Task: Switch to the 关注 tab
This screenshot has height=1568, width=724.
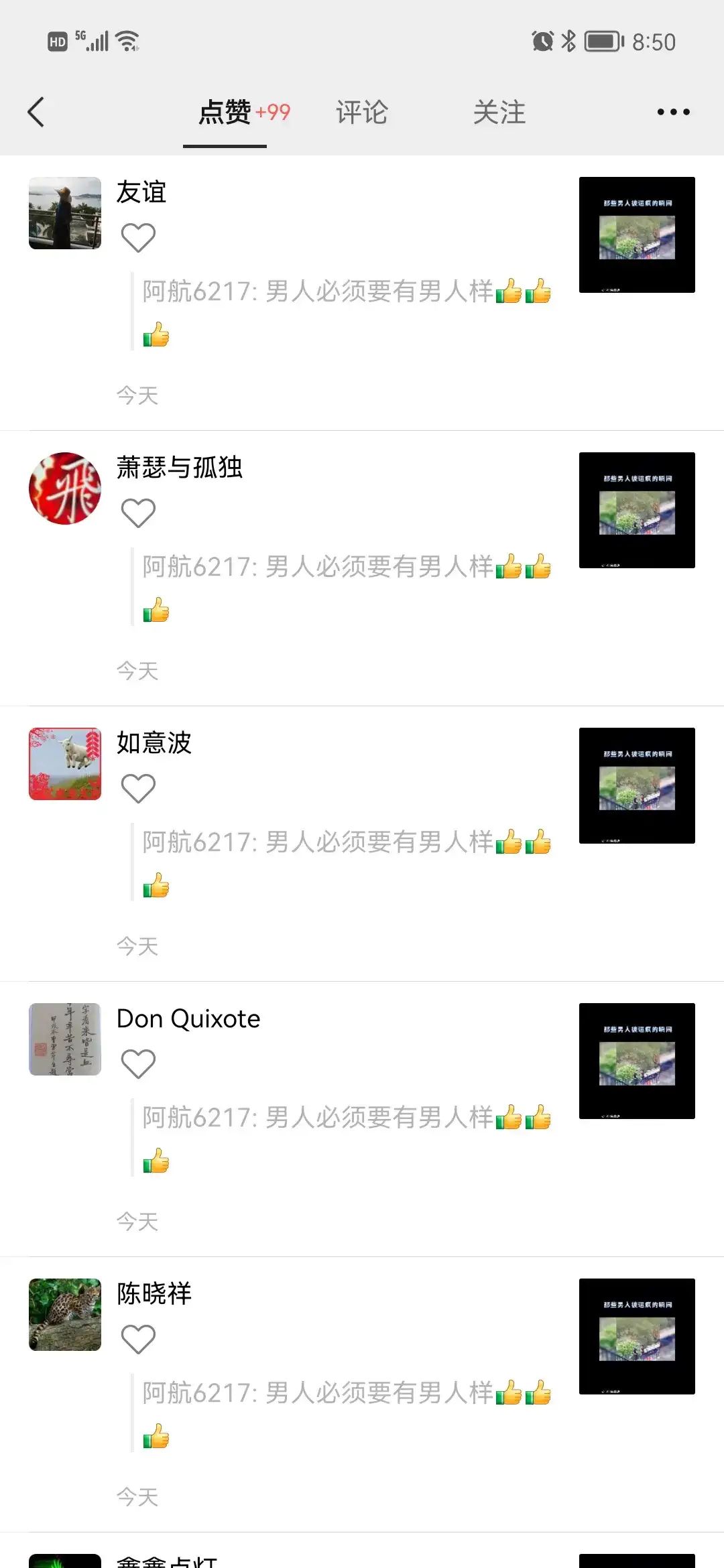Action: pos(499,112)
